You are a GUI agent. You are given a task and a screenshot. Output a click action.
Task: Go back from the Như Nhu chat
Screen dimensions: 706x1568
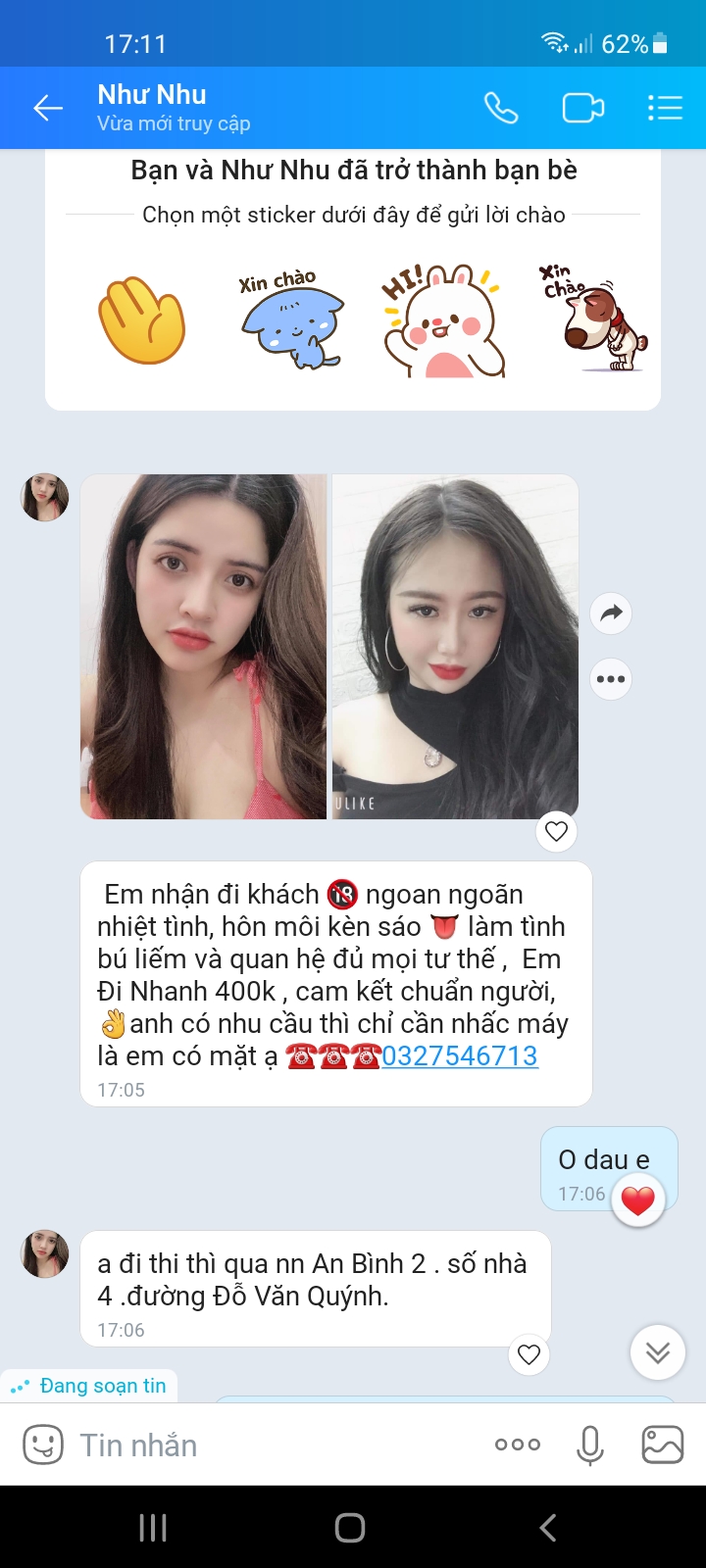click(48, 108)
